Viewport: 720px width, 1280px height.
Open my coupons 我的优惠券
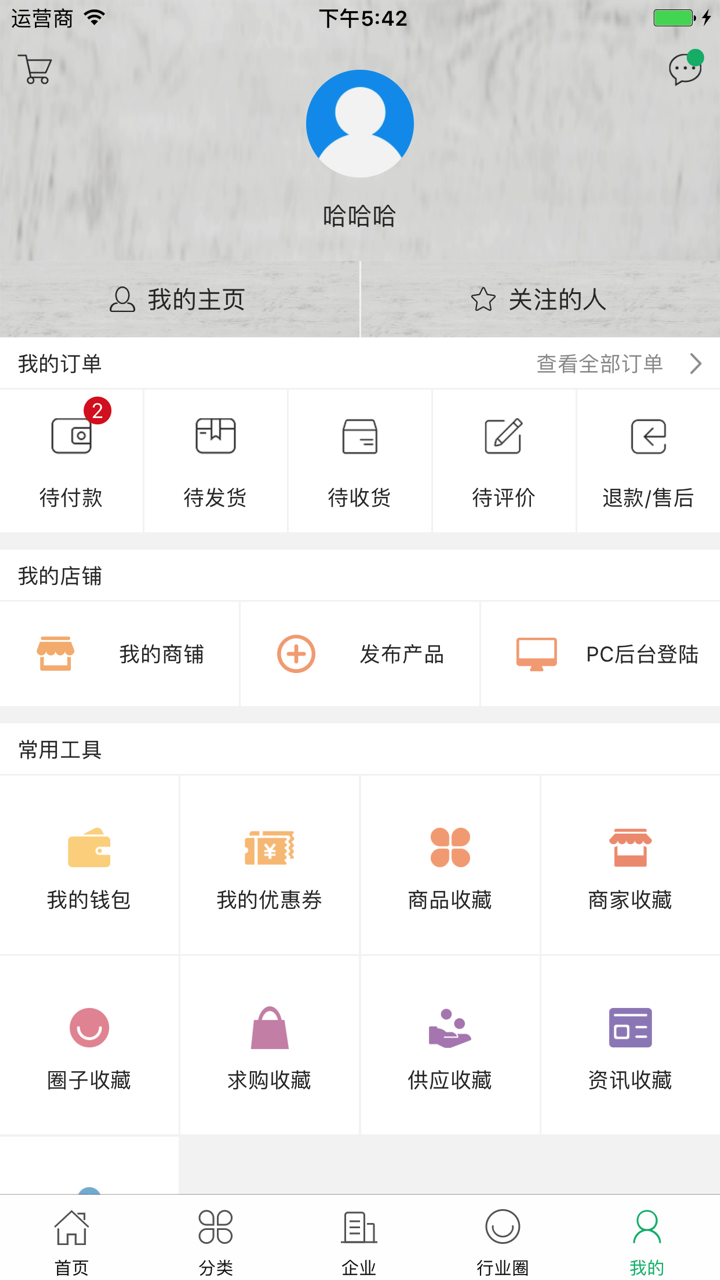pyautogui.click(x=269, y=864)
